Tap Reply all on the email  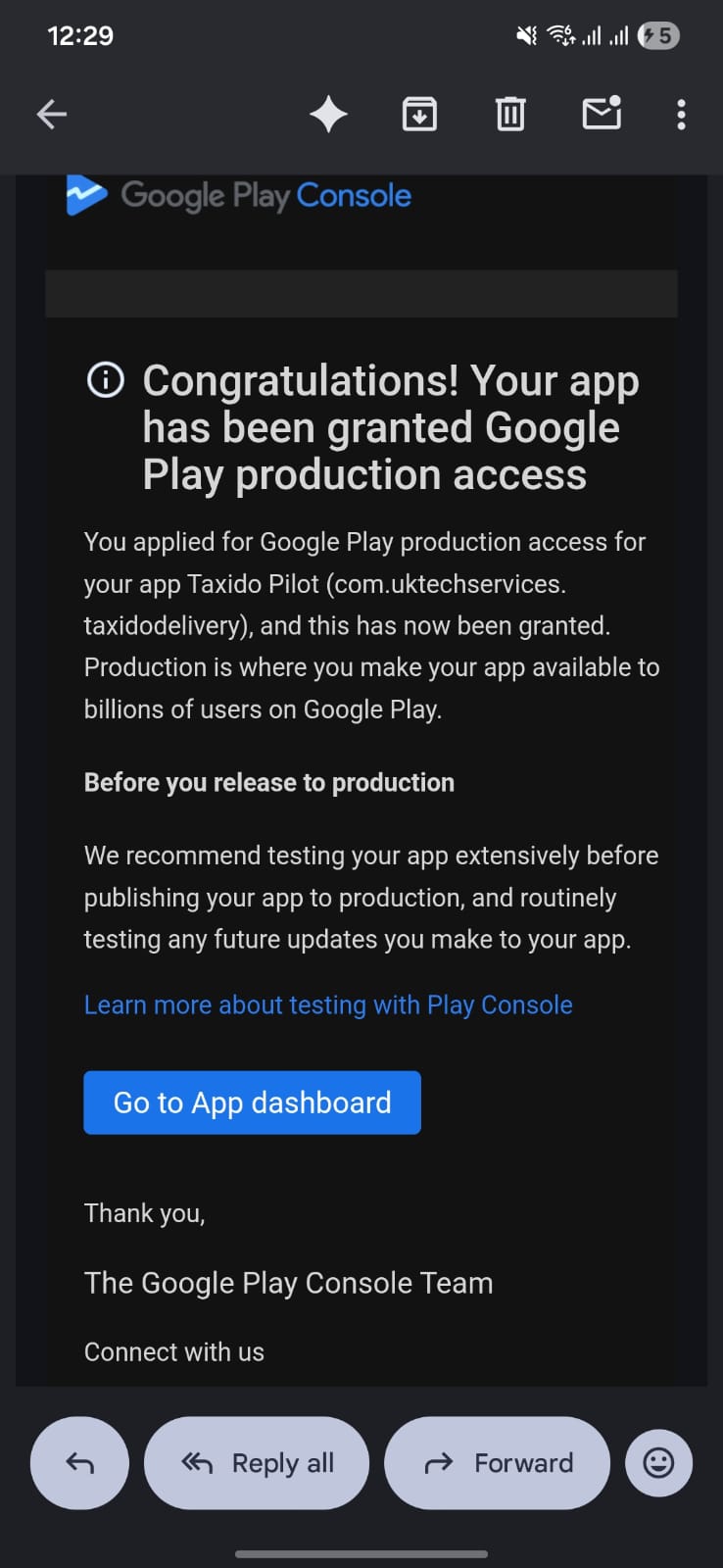pyautogui.click(x=256, y=1462)
